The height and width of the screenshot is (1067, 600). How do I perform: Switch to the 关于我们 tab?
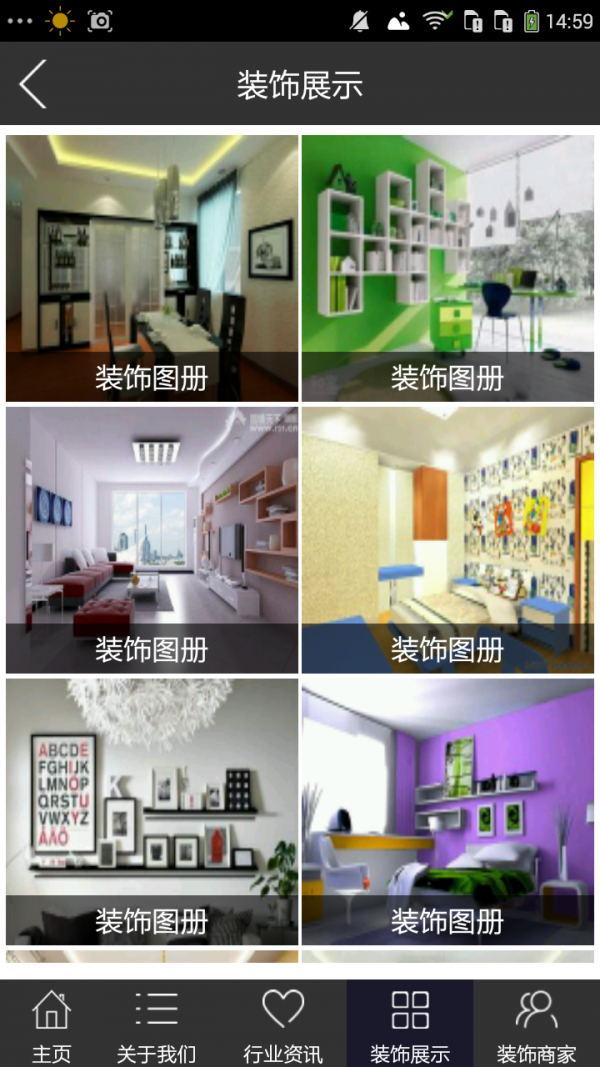point(156,1024)
